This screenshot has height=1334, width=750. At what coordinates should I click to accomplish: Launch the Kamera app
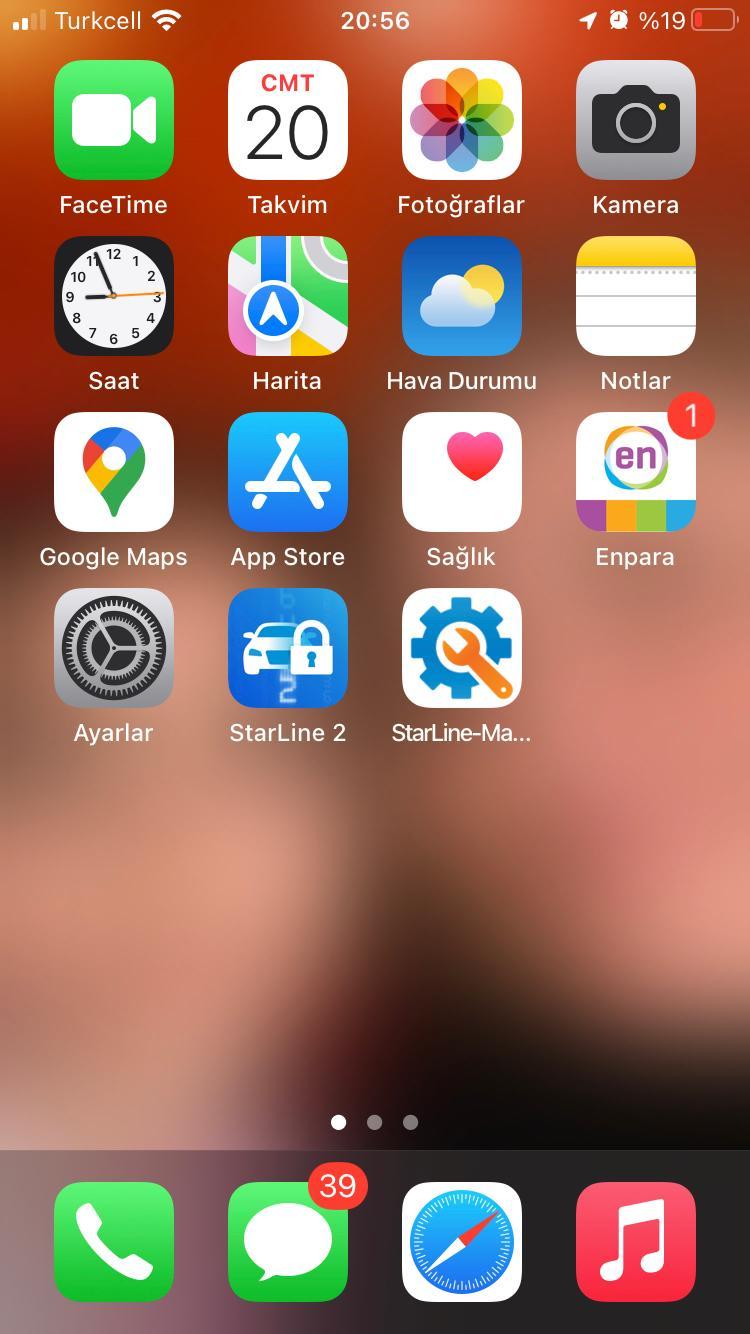pos(636,120)
